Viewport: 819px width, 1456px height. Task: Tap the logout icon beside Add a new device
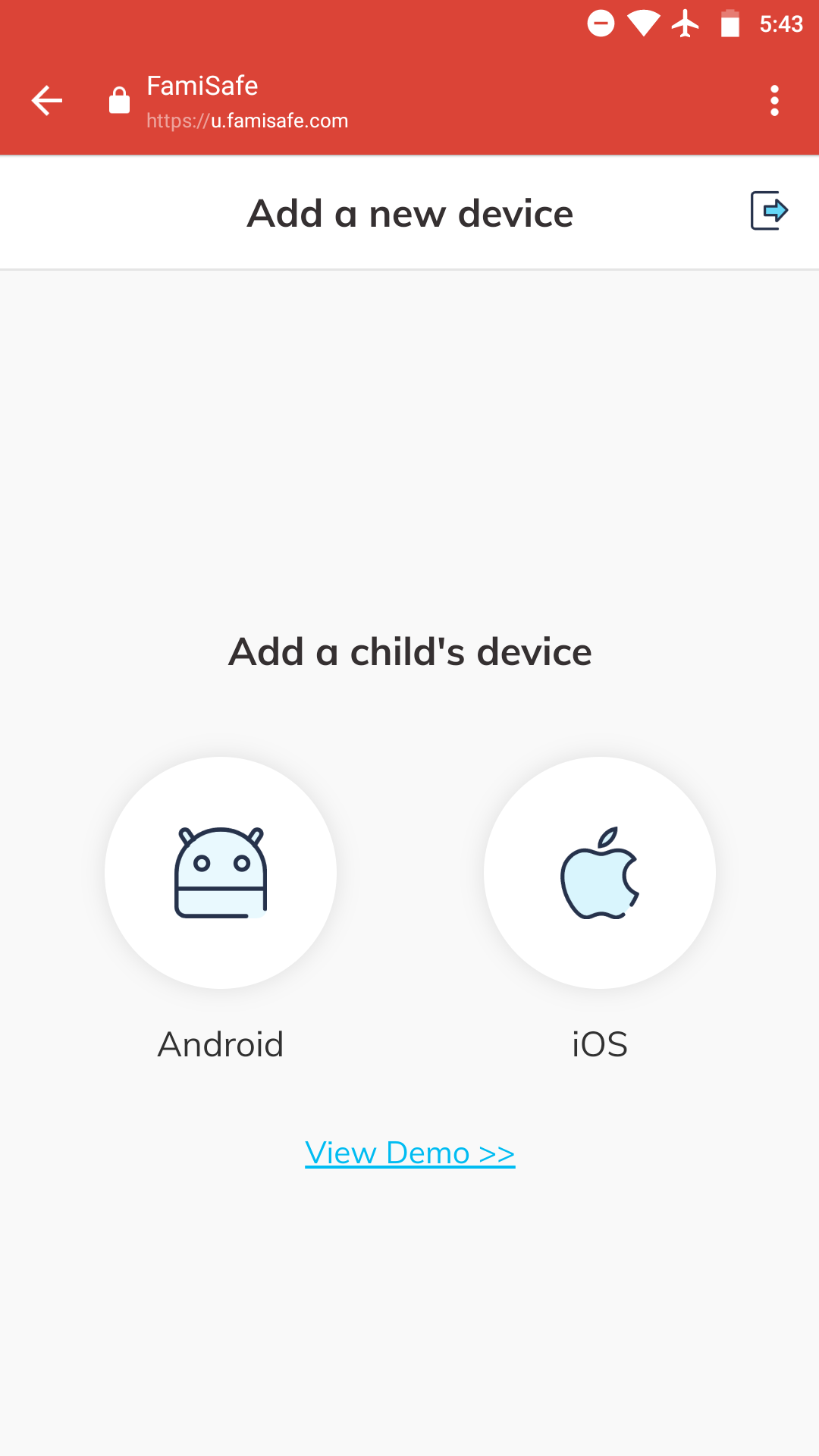coord(769,211)
